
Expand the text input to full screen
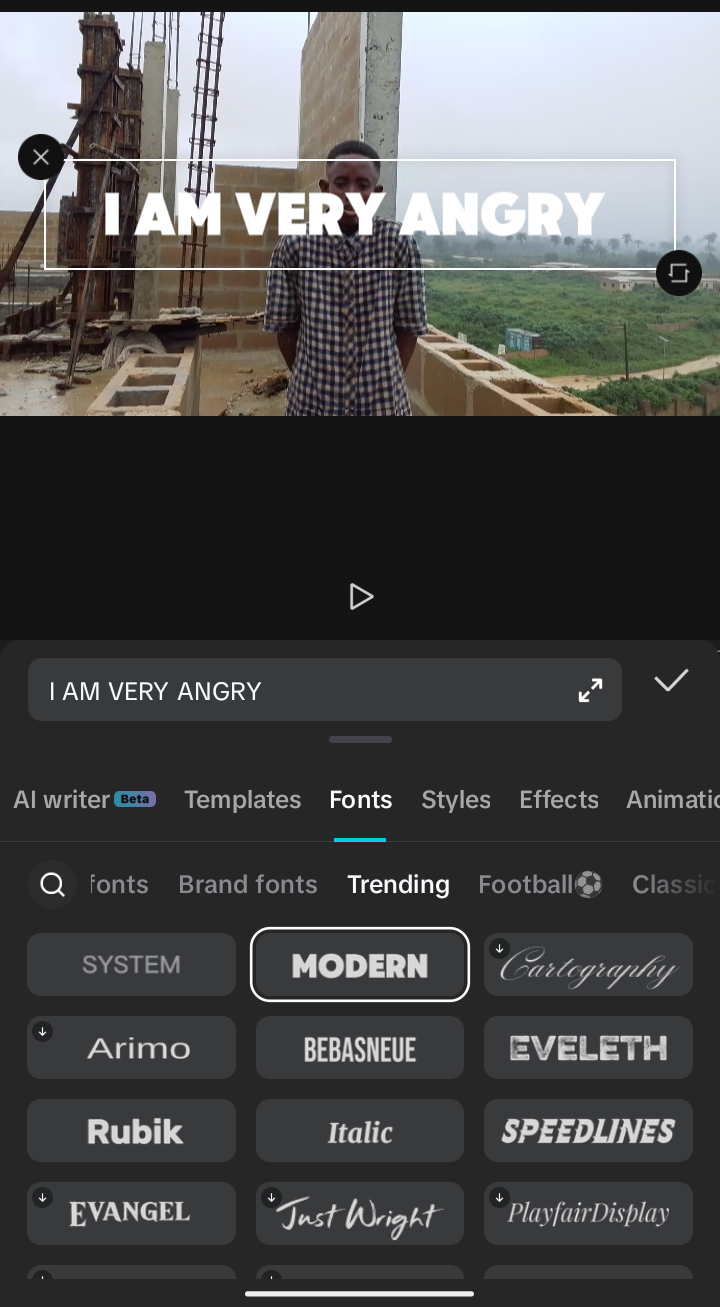[x=591, y=690]
